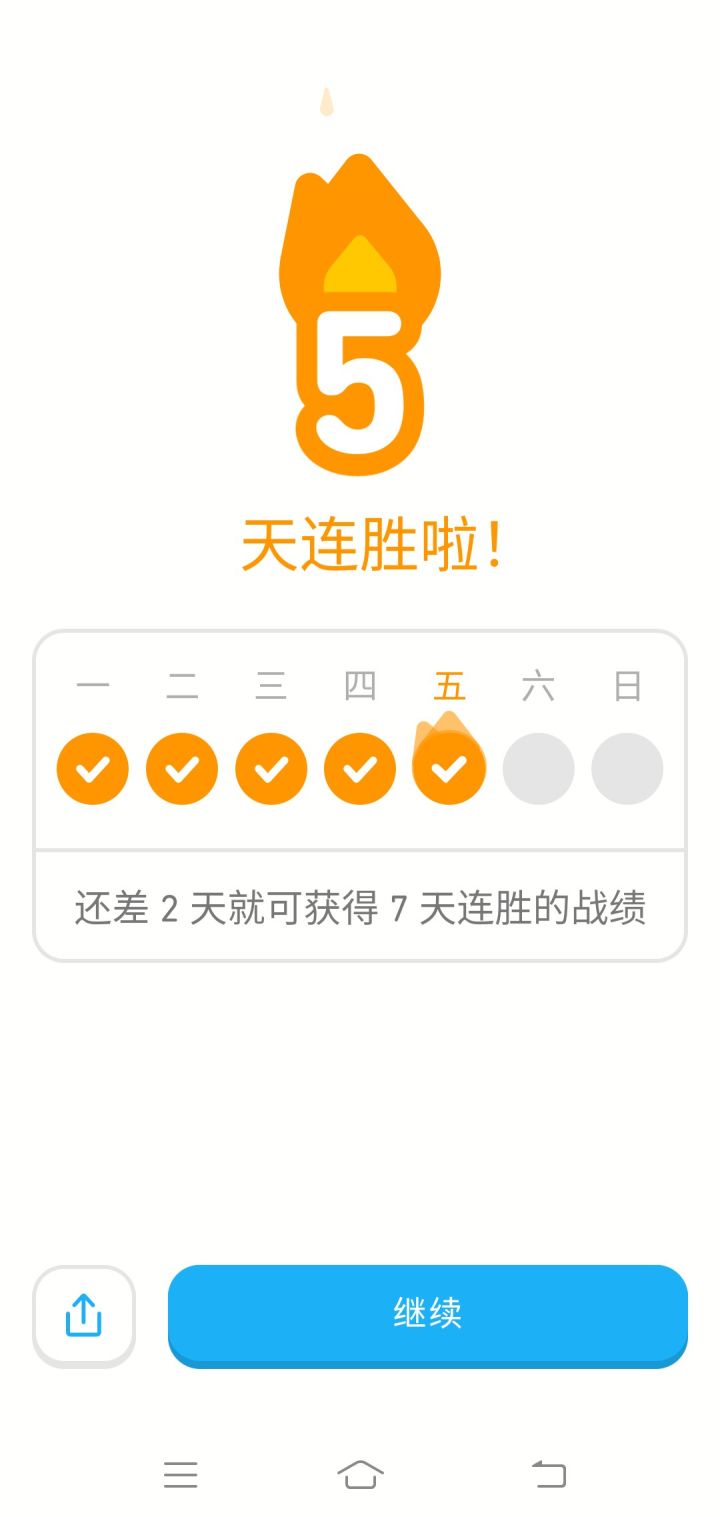Select the 五 weekday label
Image resolution: width=720 pixels, height=1517 pixels.
click(449, 685)
